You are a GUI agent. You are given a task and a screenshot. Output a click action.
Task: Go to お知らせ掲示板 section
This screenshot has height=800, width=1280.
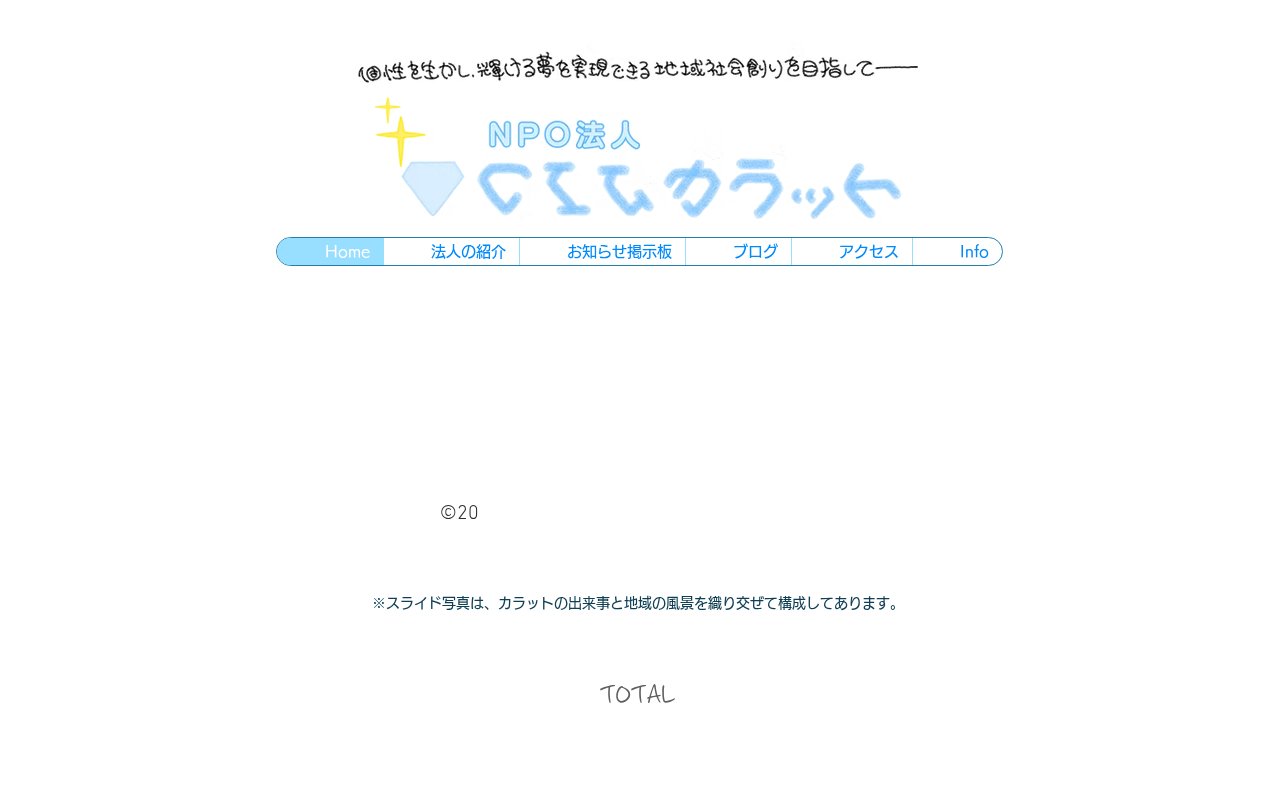point(603,252)
